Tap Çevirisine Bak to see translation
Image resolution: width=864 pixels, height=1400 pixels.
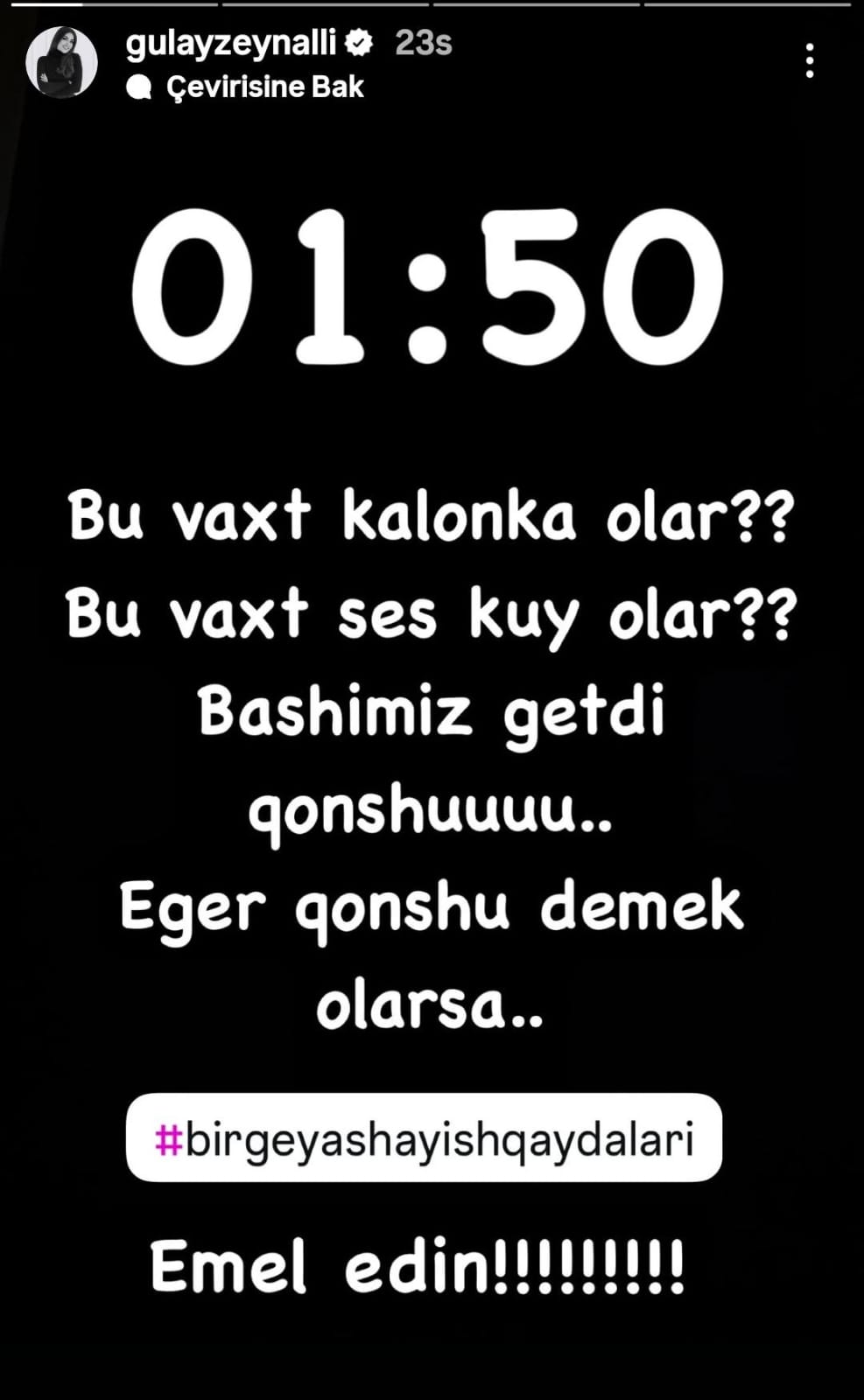[x=246, y=87]
